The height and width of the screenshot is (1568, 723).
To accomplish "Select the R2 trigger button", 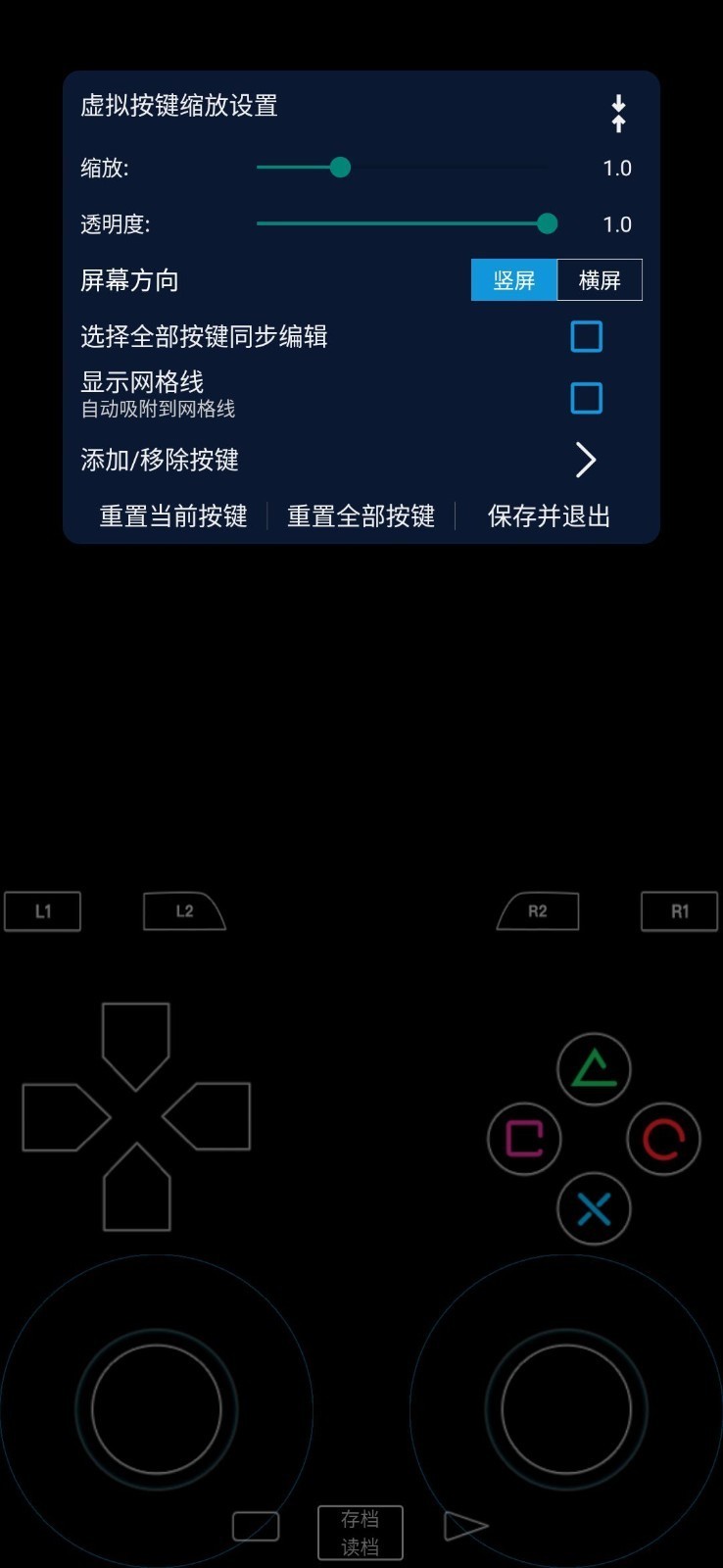I will (538, 911).
